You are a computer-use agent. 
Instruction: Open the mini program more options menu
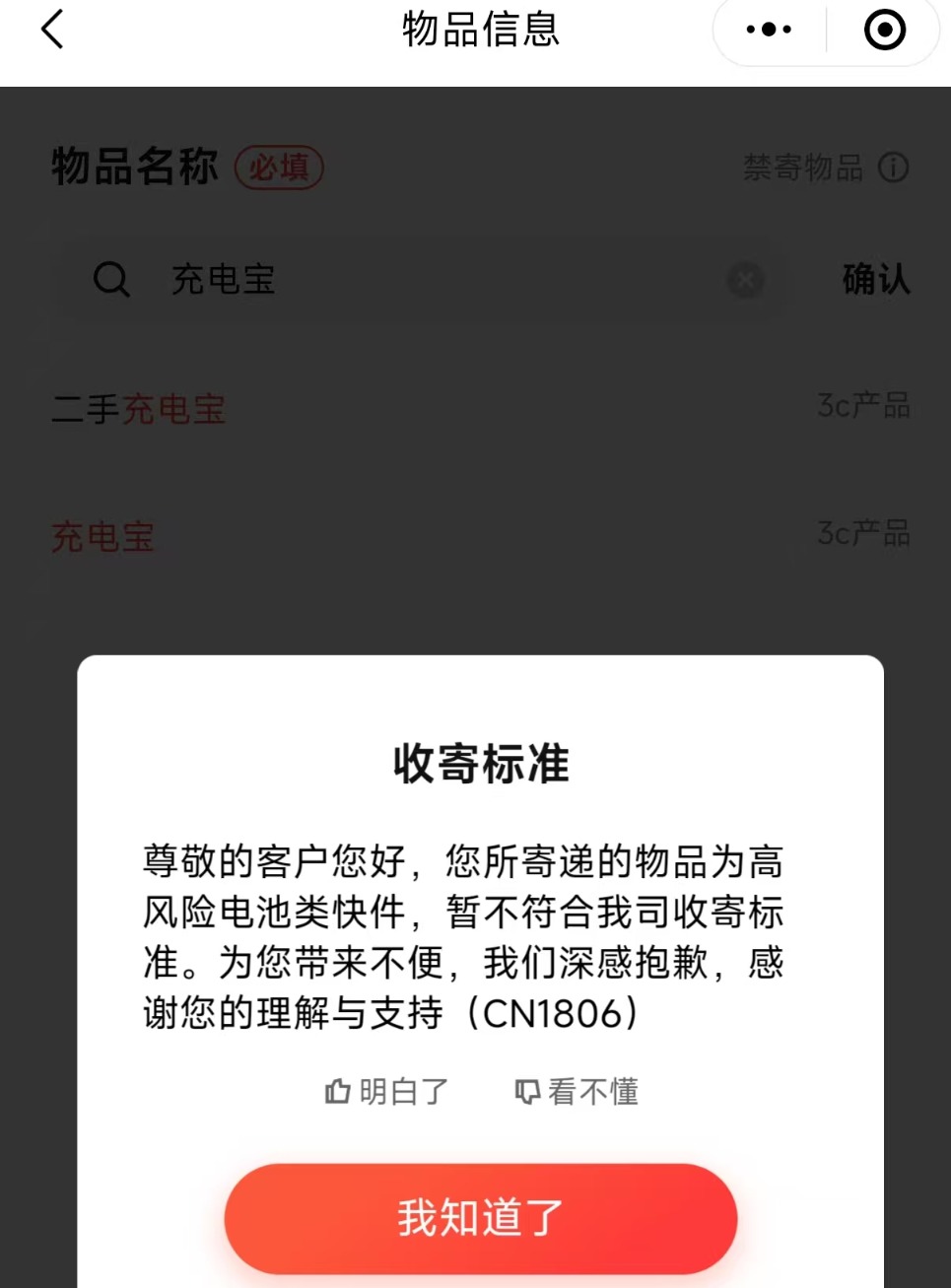click(769, 30)
